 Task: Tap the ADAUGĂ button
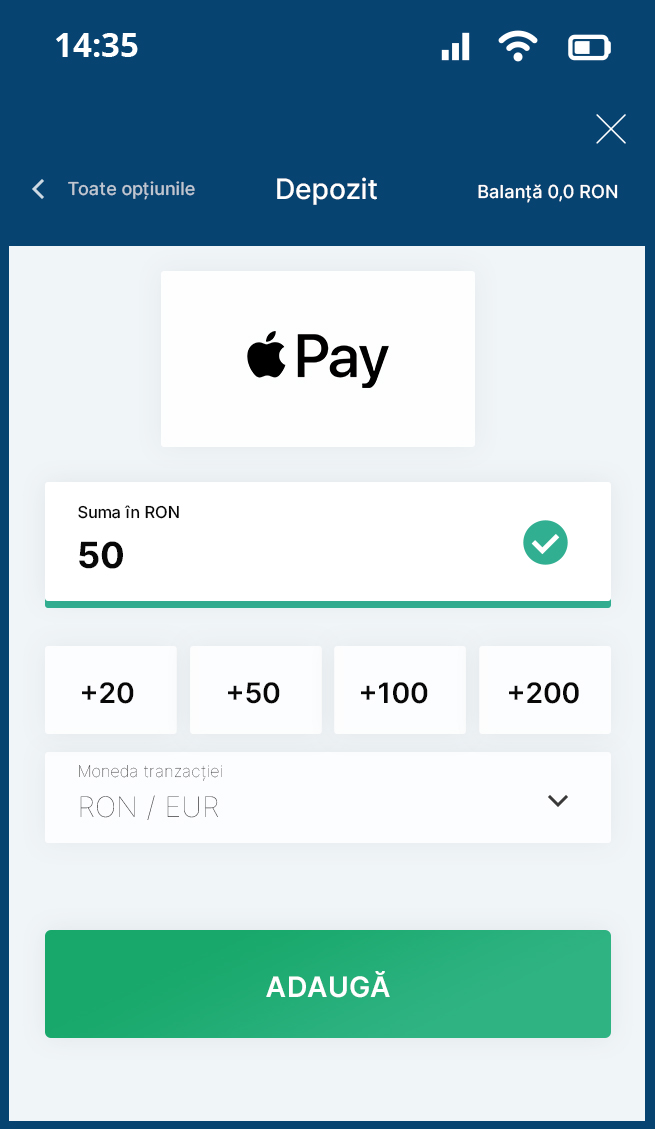point(328,984)
